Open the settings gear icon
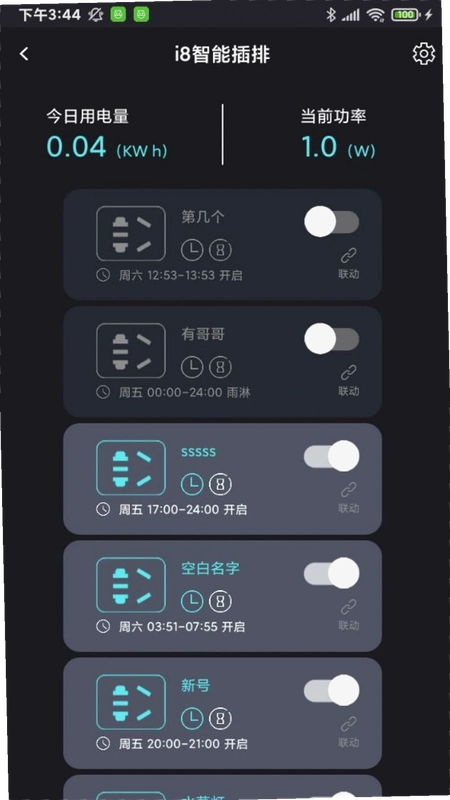The width and height of the screenshot is (450, 800). pos(423,54)
